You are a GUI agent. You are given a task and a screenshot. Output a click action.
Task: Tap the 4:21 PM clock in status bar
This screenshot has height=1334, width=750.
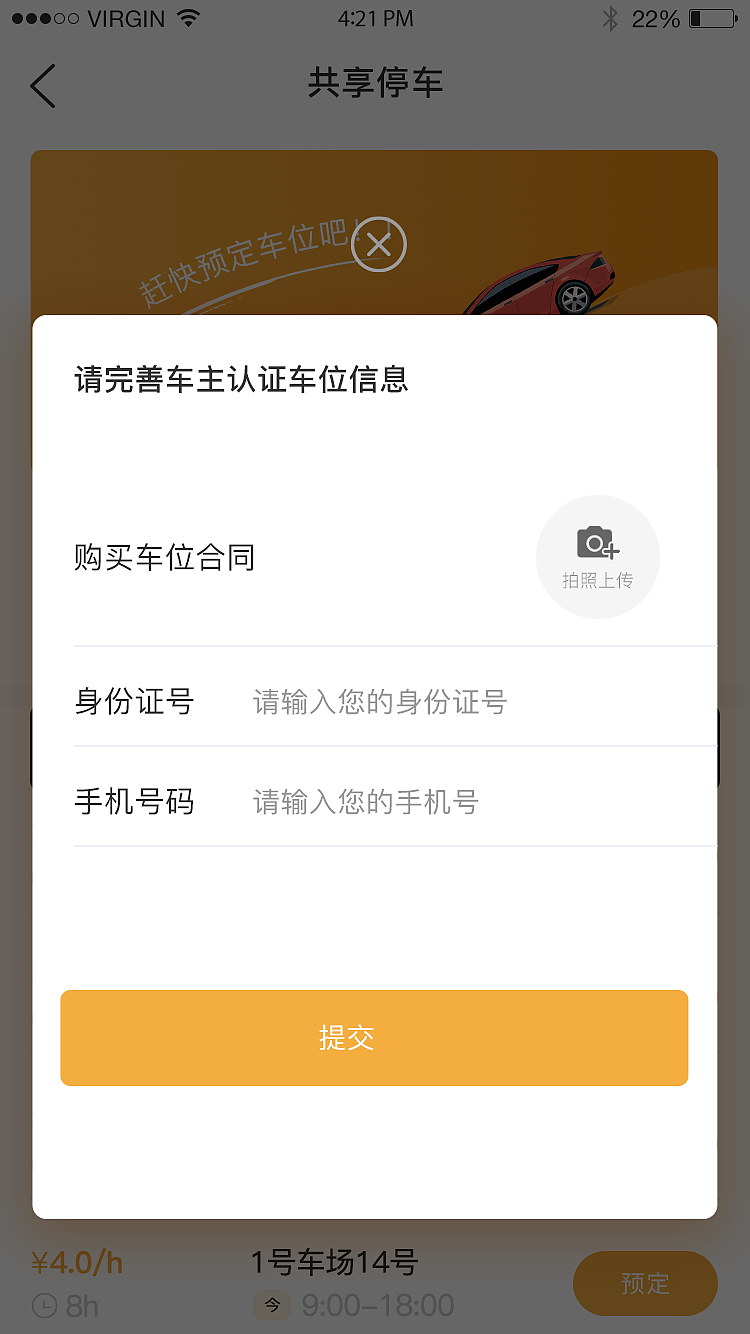pos(374,16)
